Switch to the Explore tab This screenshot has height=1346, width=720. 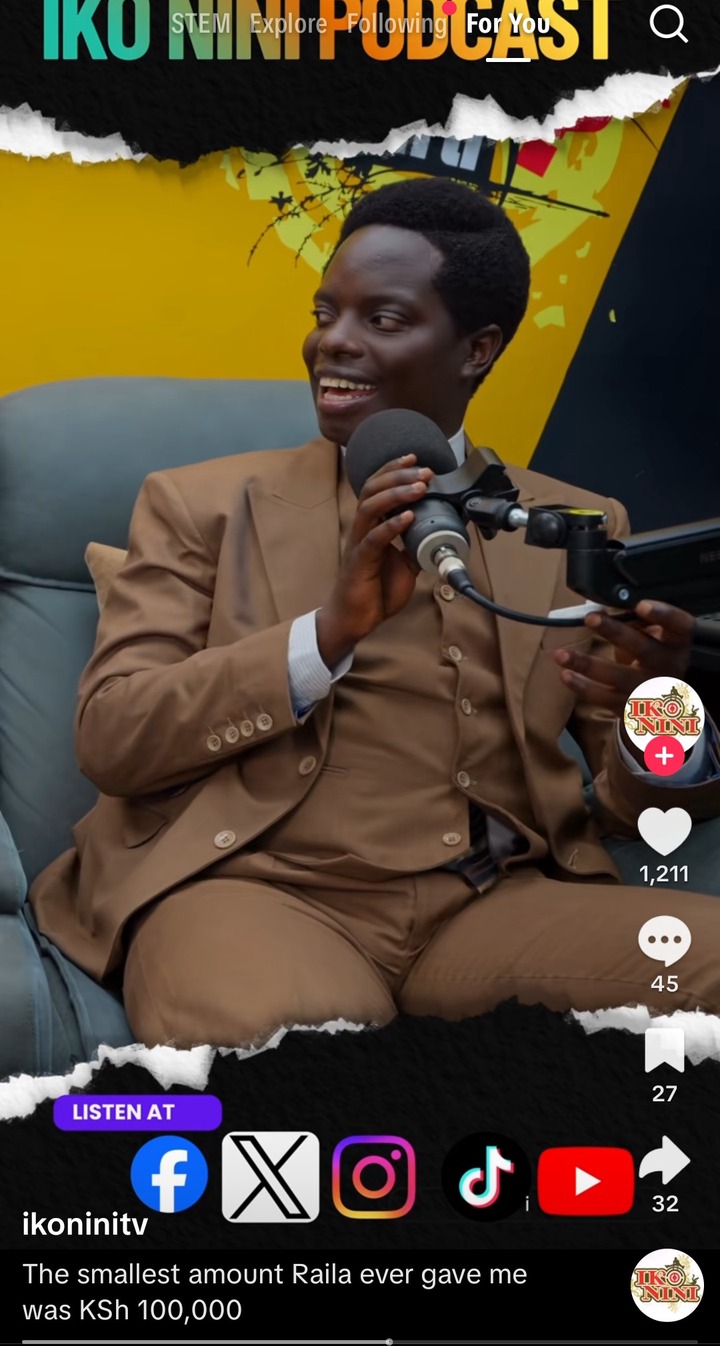tap(288, 23)
